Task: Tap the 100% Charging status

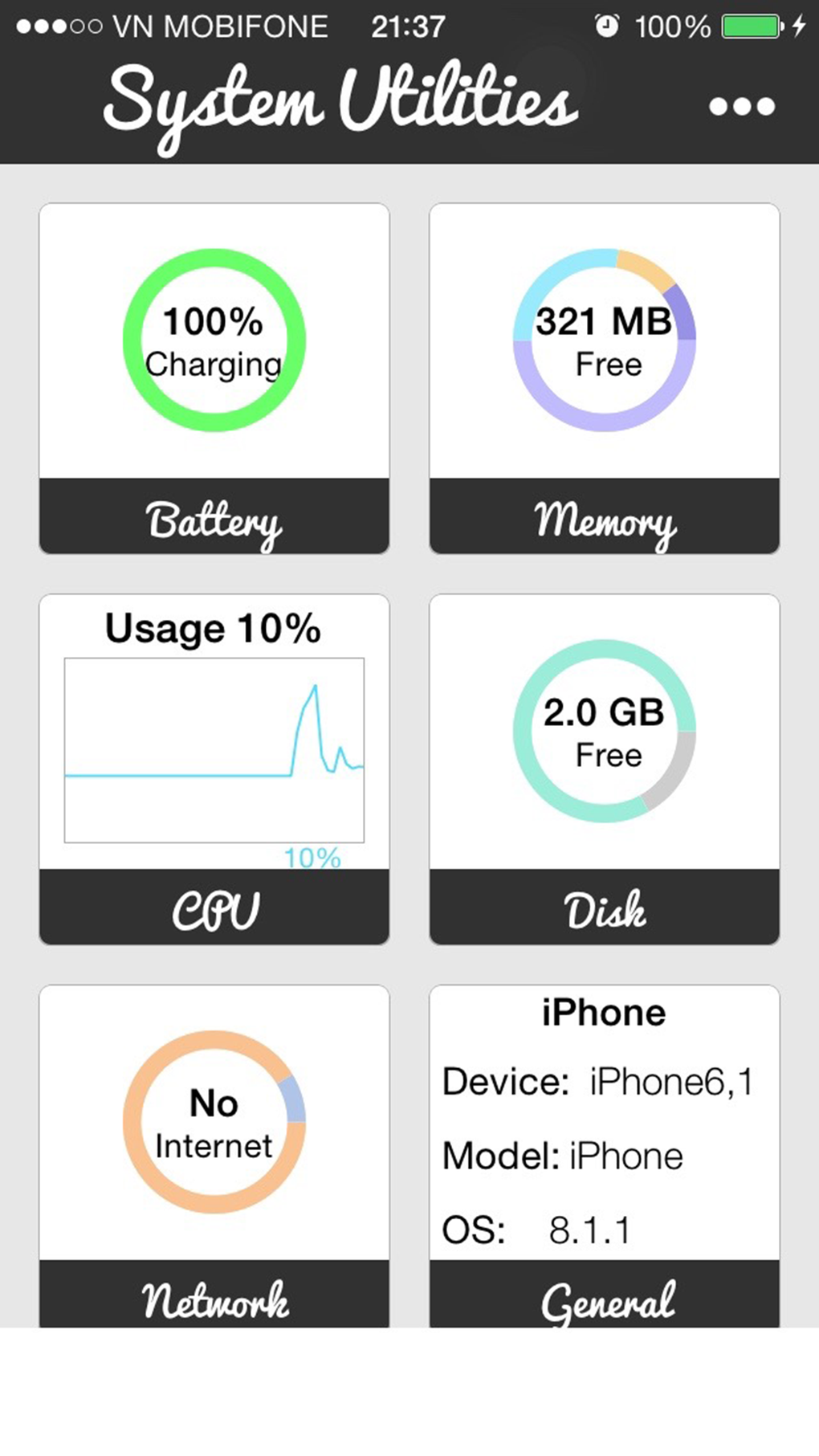Action: pyautogui.click(x=211, y=341)
